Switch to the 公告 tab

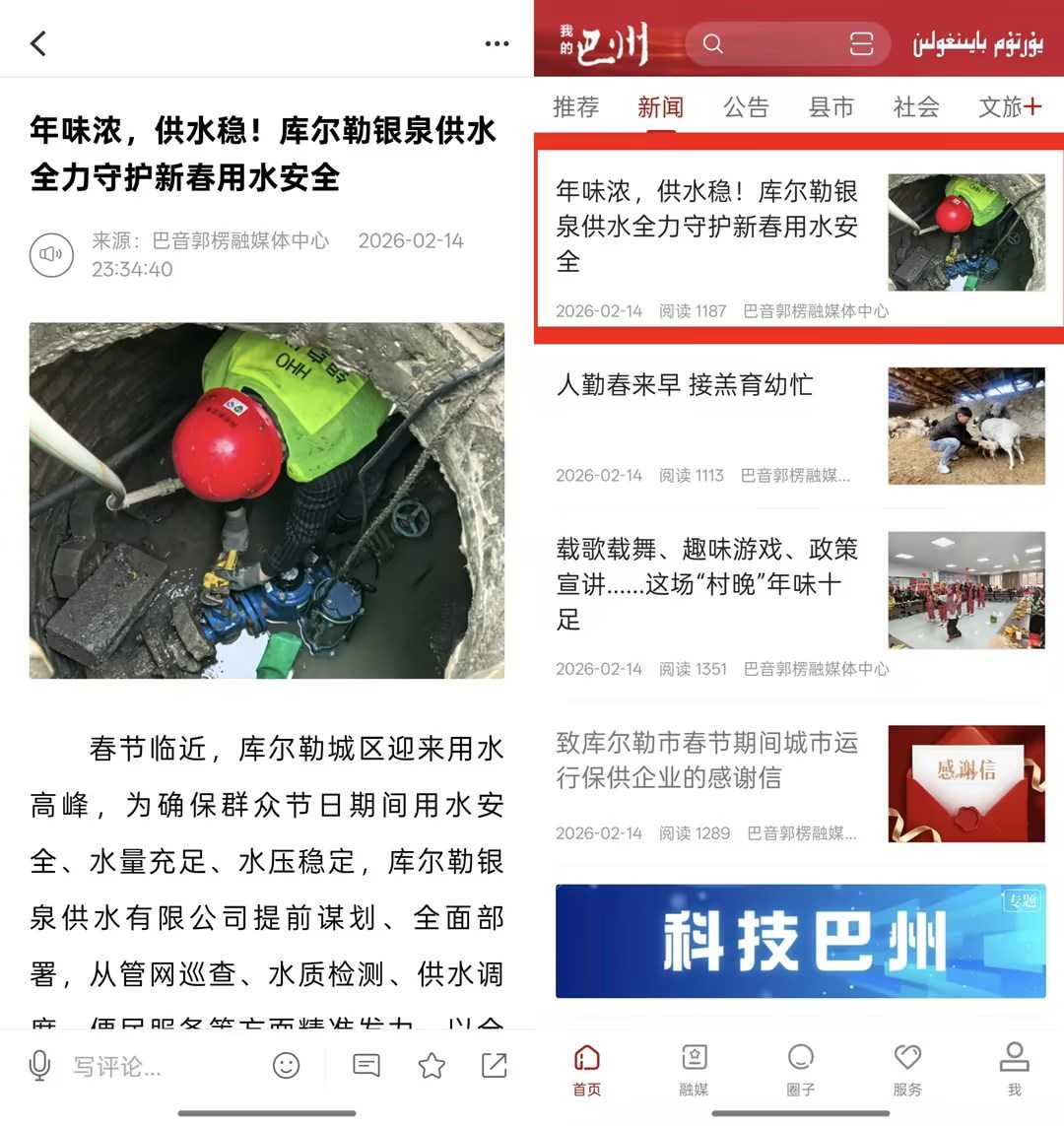[746, 106]
